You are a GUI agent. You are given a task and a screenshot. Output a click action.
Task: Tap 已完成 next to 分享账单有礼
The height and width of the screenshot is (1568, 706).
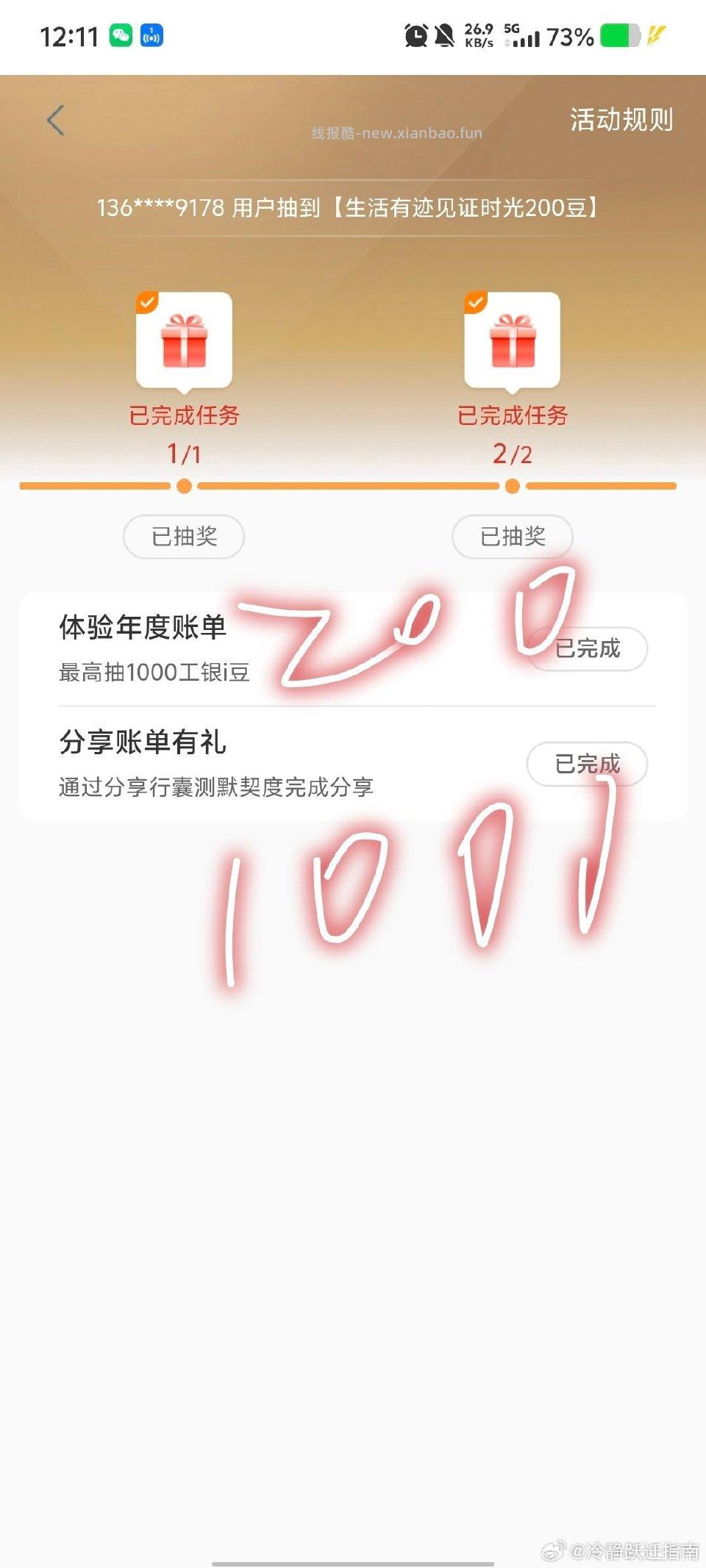tap(586, 765)
